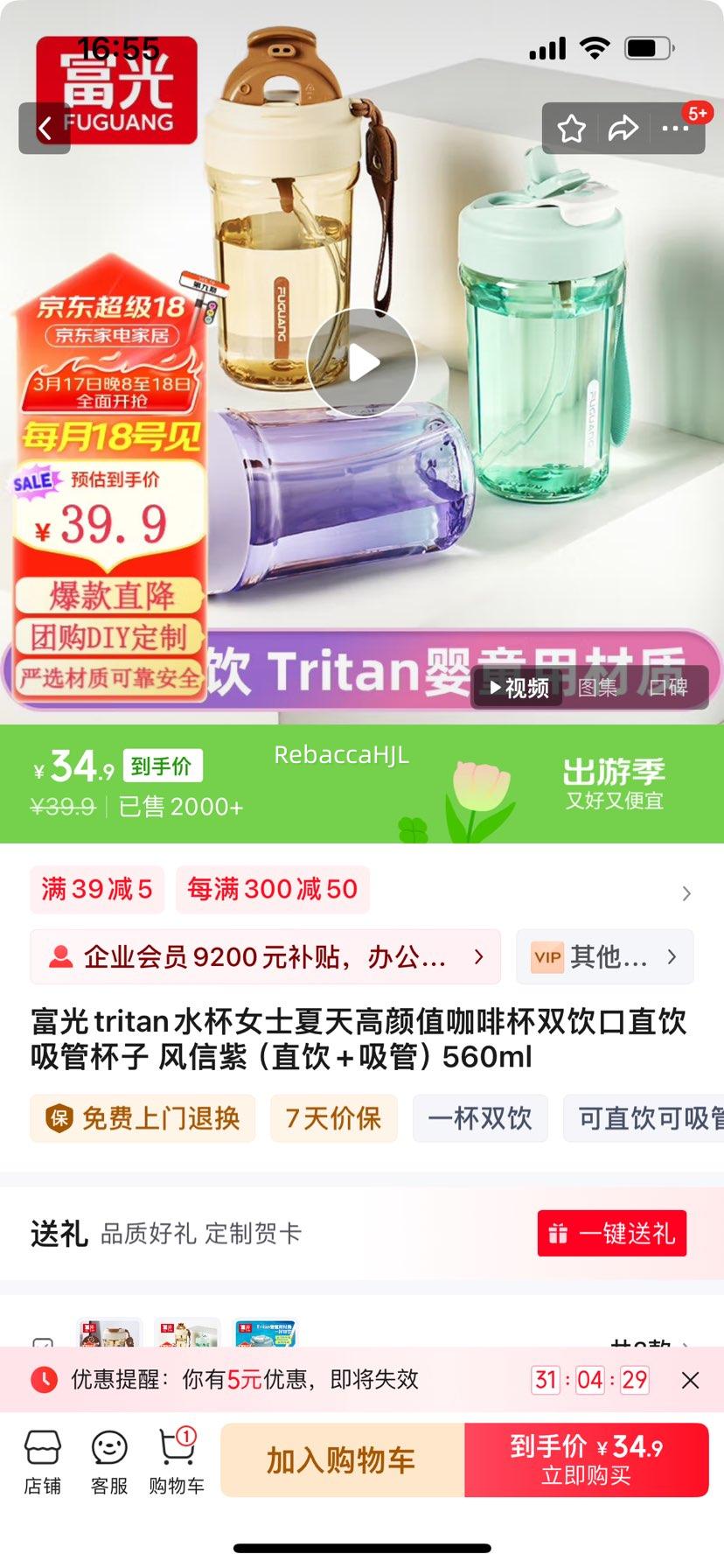Favorite the product using the star icon
Image resolution: width=724 pixels, height=1568 pixels.
(572, 128)
